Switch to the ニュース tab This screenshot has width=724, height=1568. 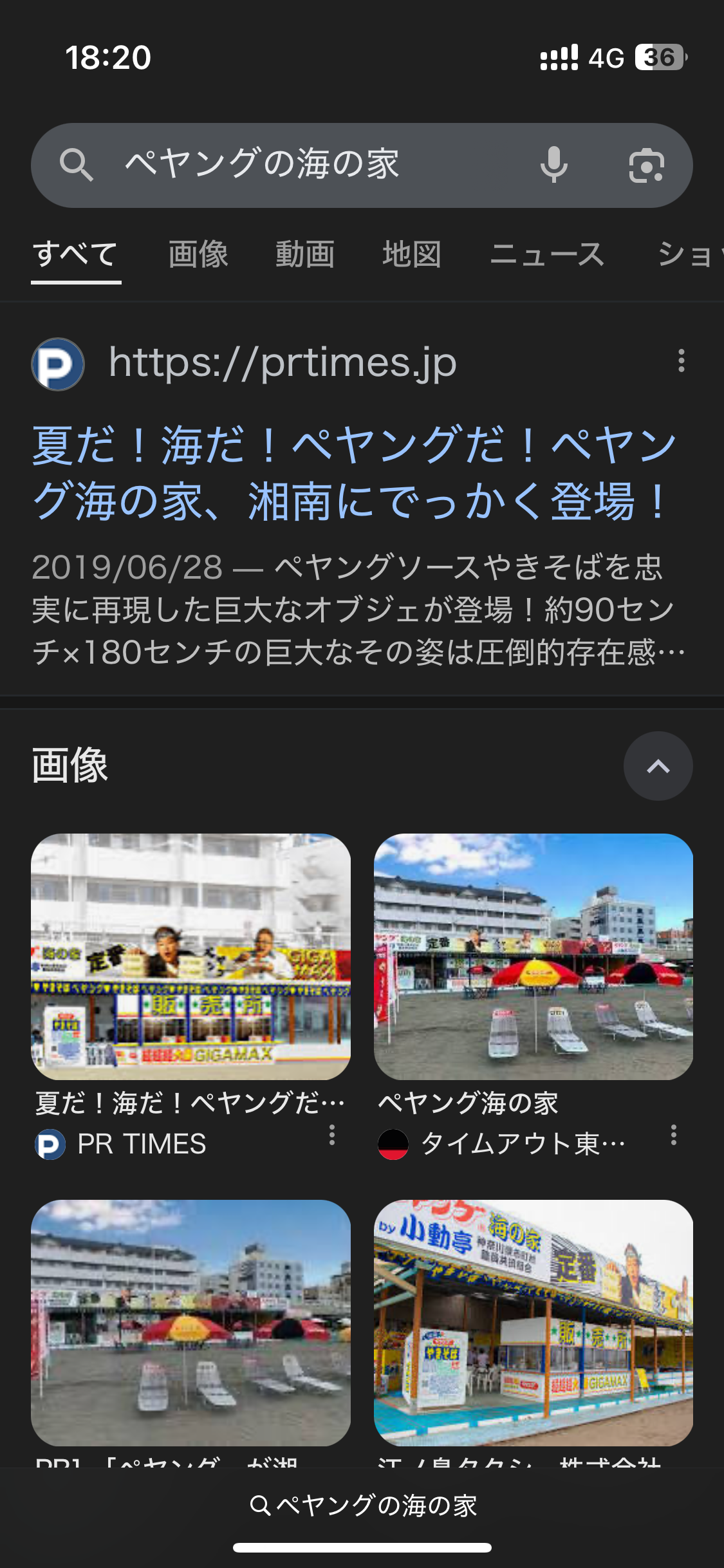pyautogui.click(x=547, y=254)
